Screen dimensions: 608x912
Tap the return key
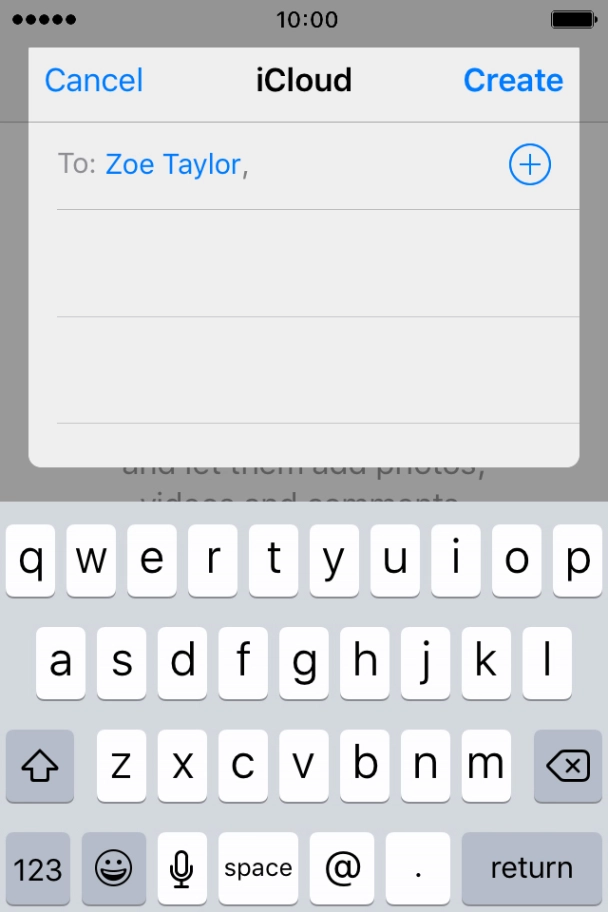[531, 868]
